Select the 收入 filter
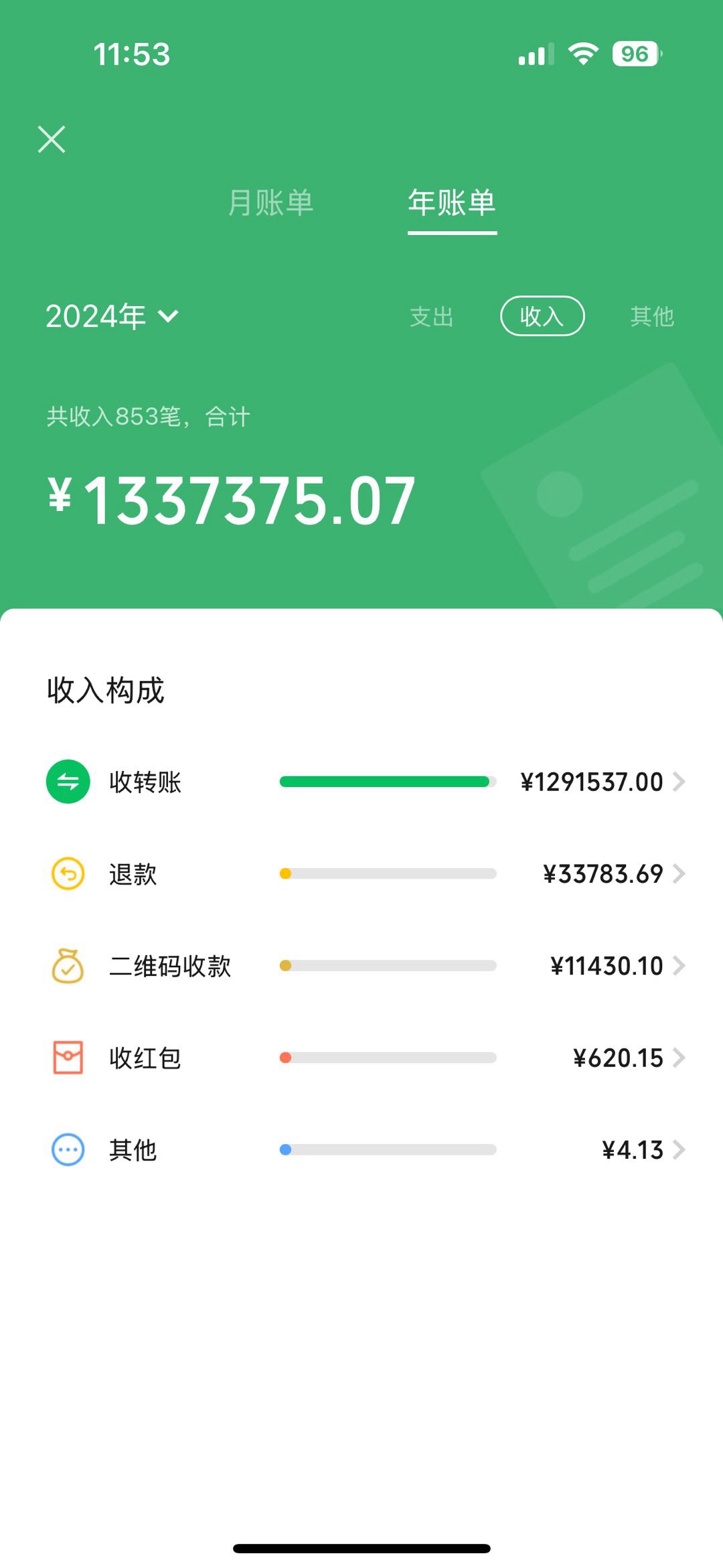This screenshot has width=723, height=1568. click(x=542, y=316)
